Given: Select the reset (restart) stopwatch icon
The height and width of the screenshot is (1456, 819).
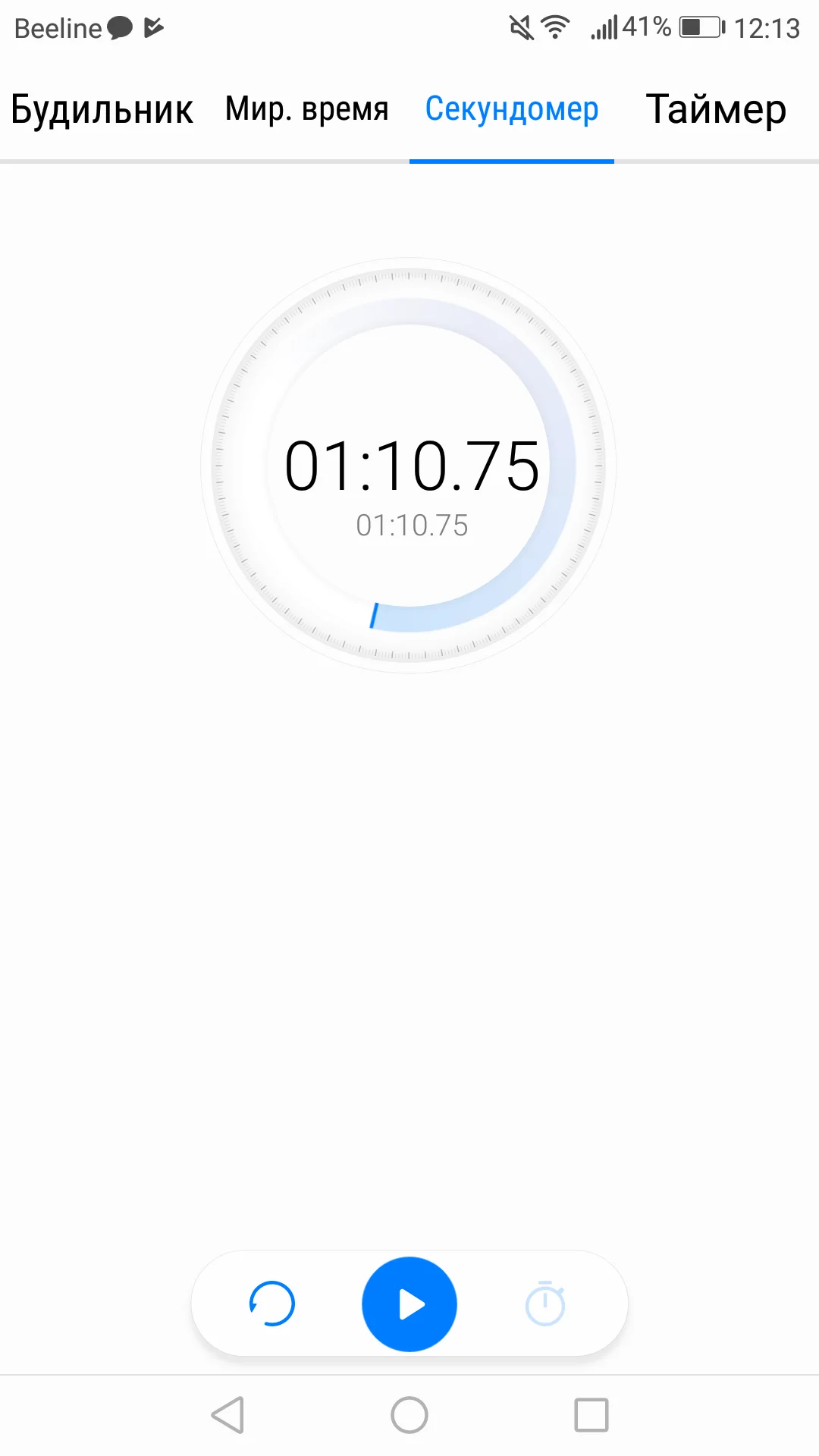Looking at the screenshot, I should point(271,1304).
